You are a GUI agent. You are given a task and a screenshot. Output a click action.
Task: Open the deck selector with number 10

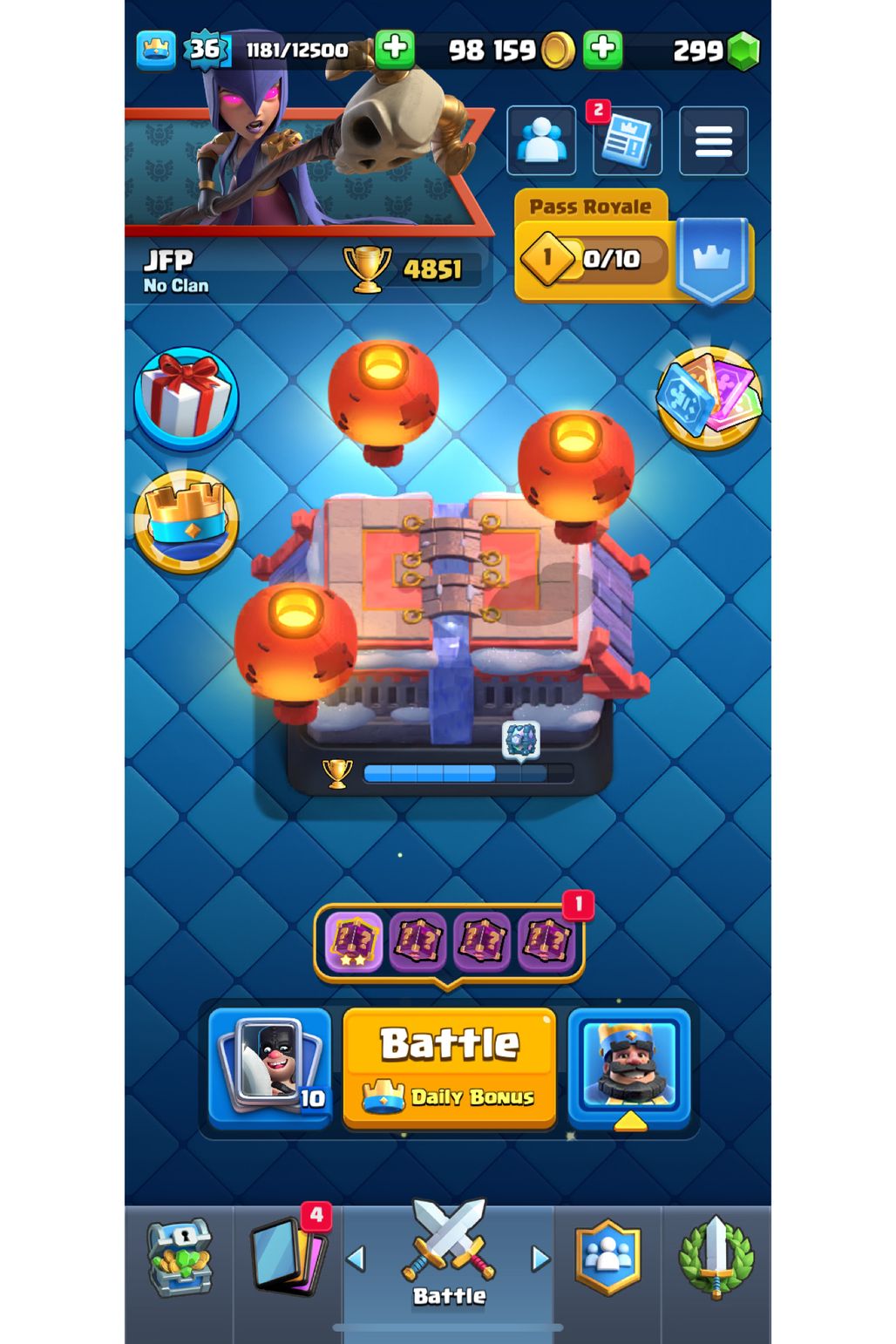click(x=270, y=1068)
